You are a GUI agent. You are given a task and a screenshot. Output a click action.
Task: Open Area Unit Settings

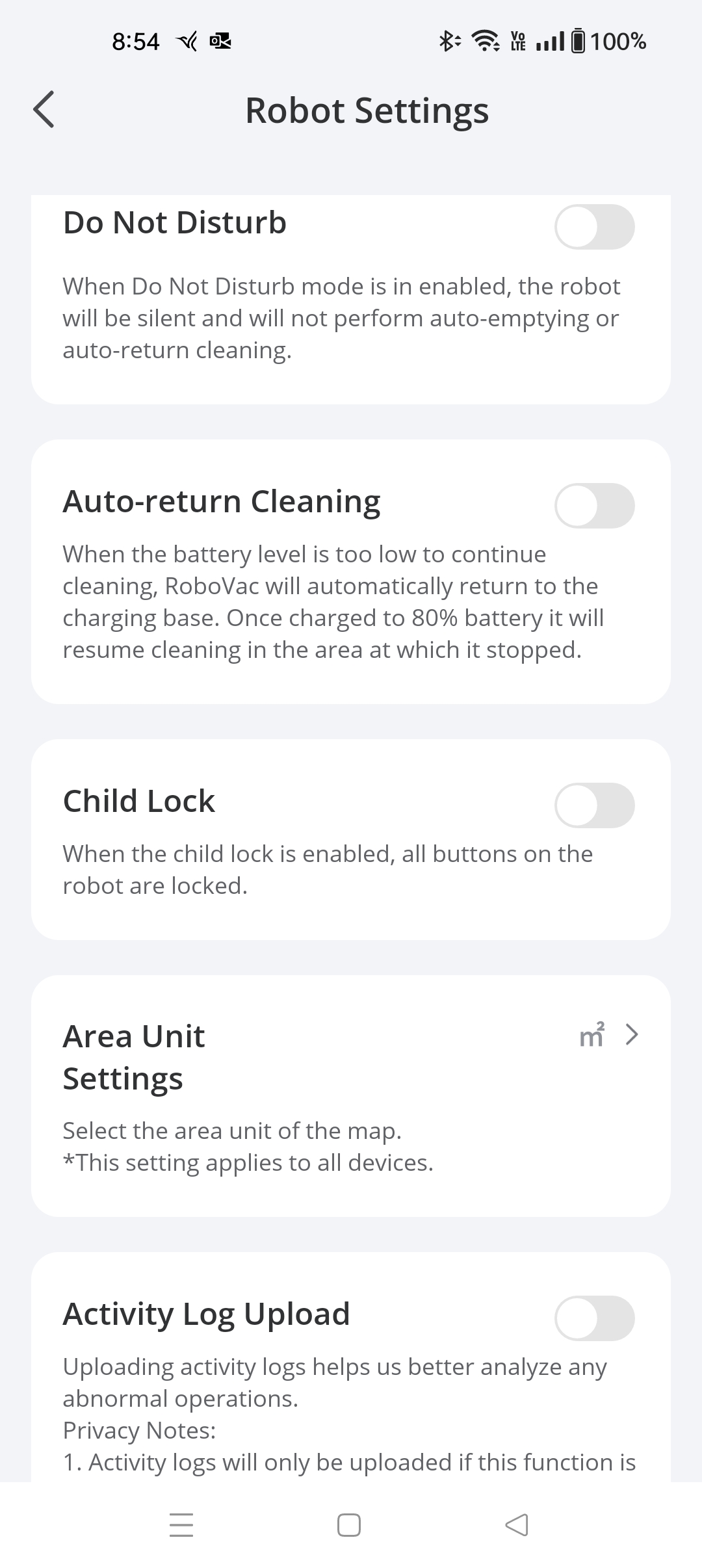pyautogui.click(x=610, y=1034)
